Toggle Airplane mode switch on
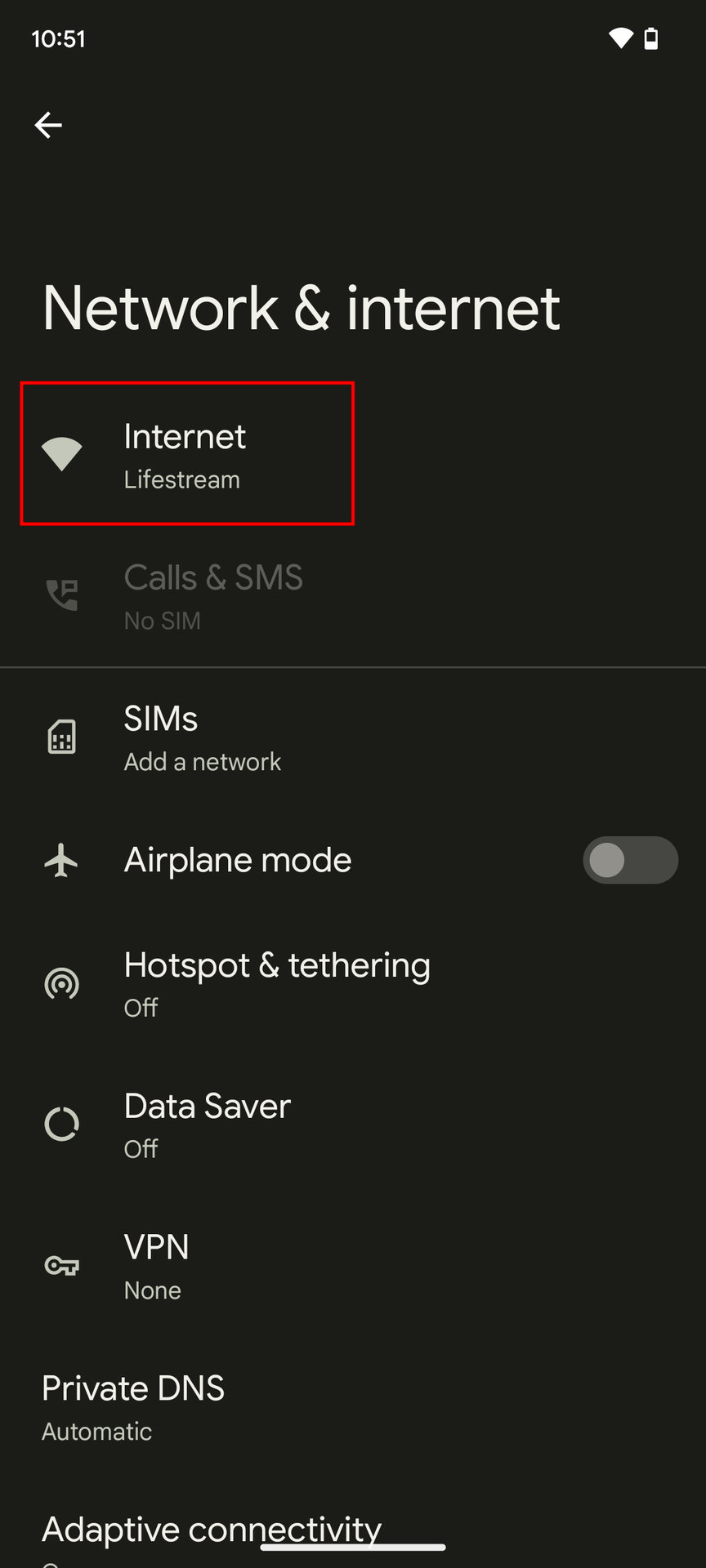The image size is (706, 1568). (x=630, y=860)
